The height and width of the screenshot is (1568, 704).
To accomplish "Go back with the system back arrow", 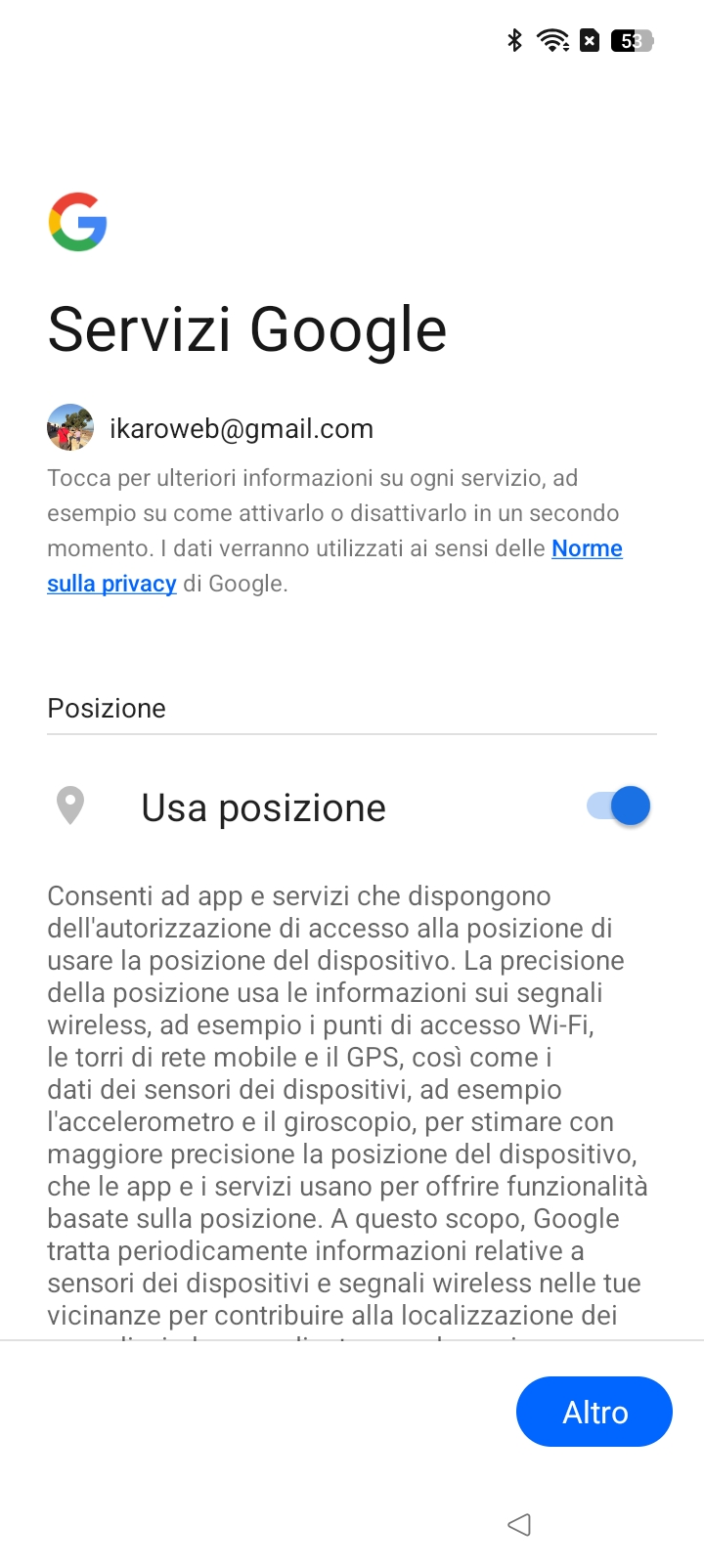I will [x=519, y=1524].
